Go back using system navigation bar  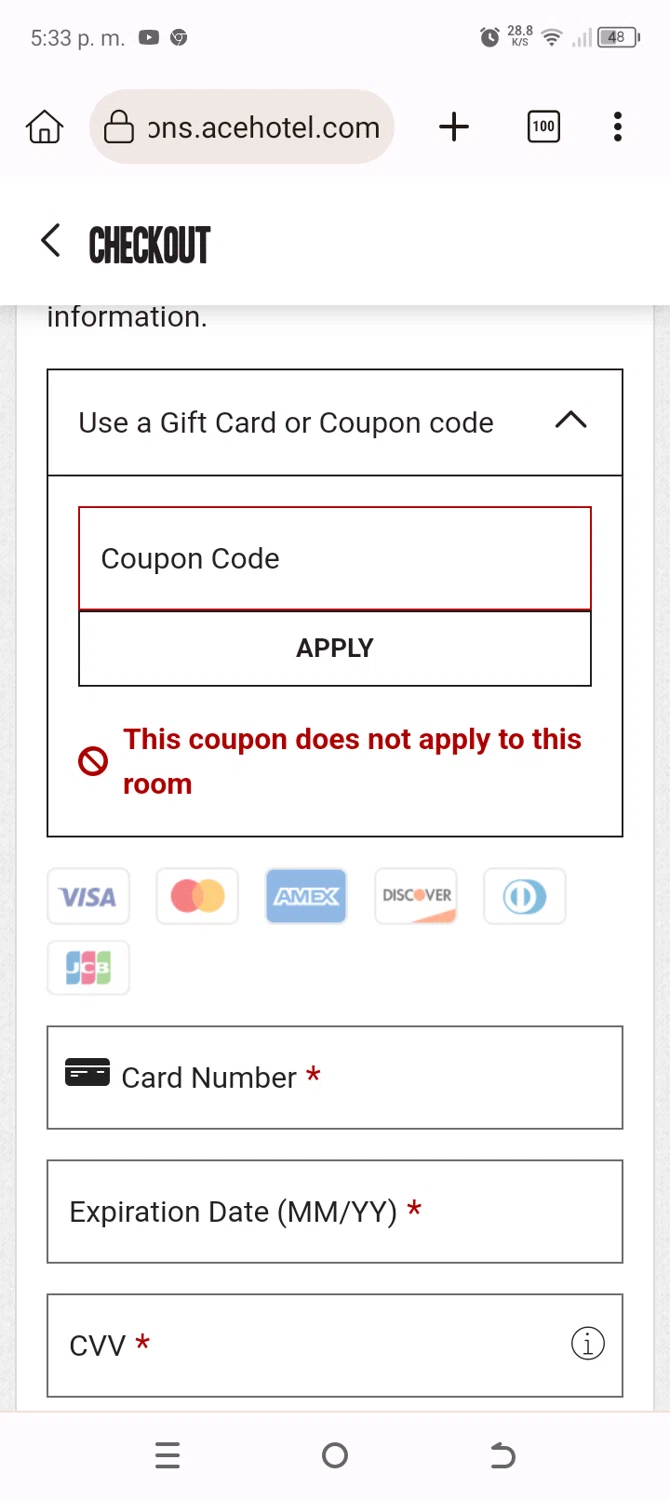point(502,1455)
